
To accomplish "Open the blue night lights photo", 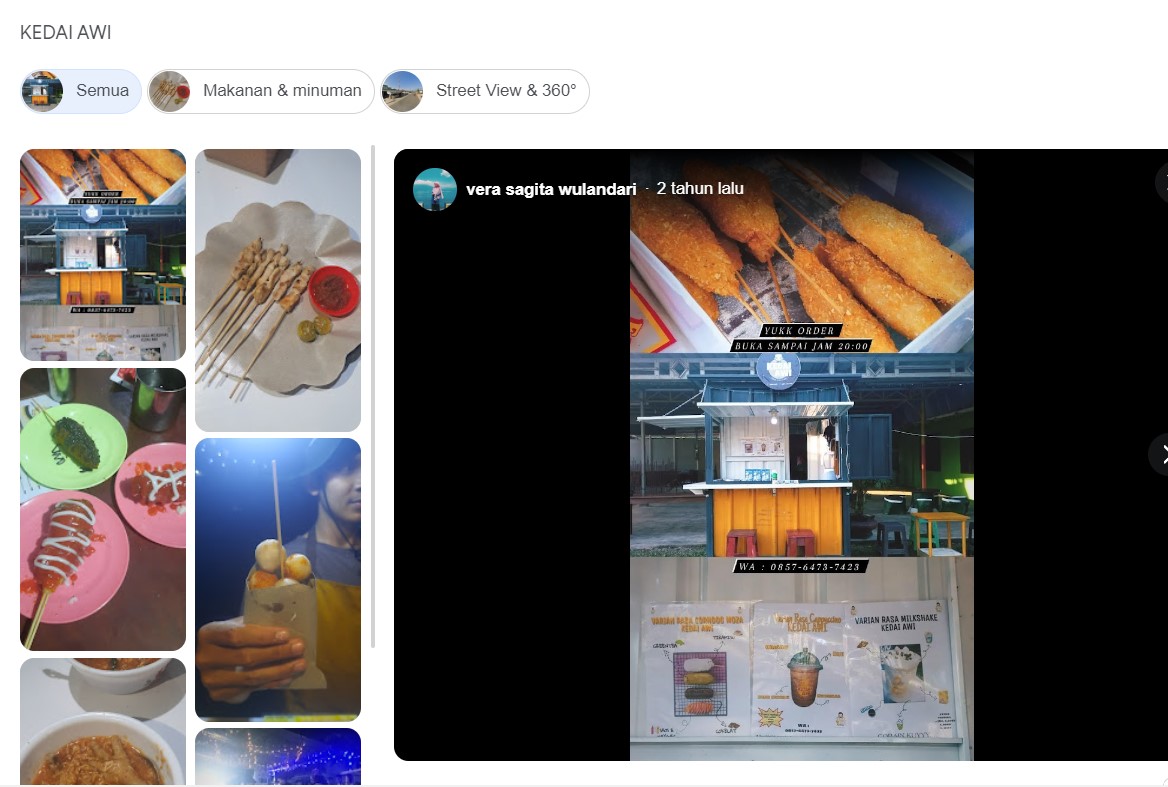I will 278,756.
